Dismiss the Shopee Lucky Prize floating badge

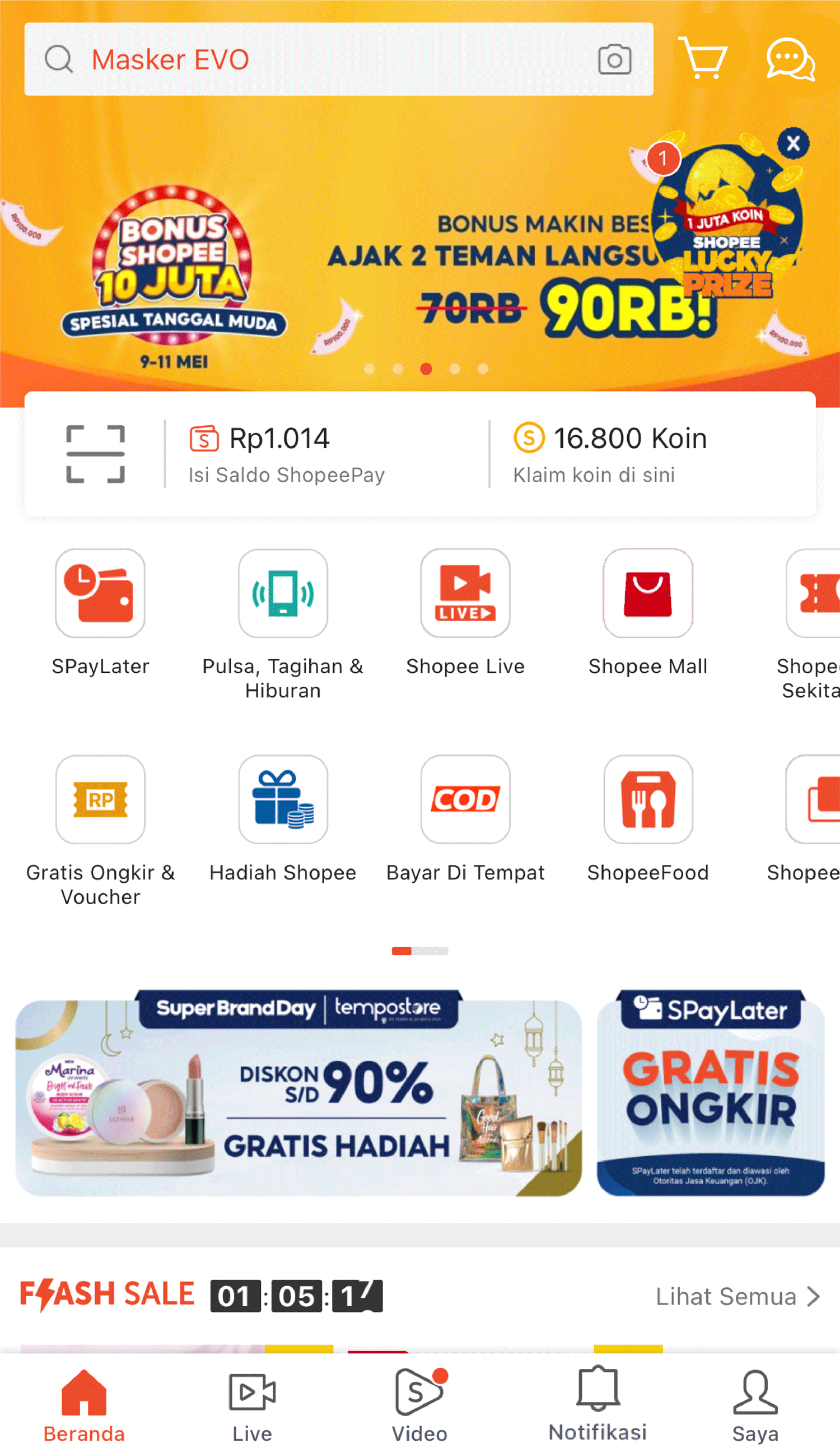[794, 143]
